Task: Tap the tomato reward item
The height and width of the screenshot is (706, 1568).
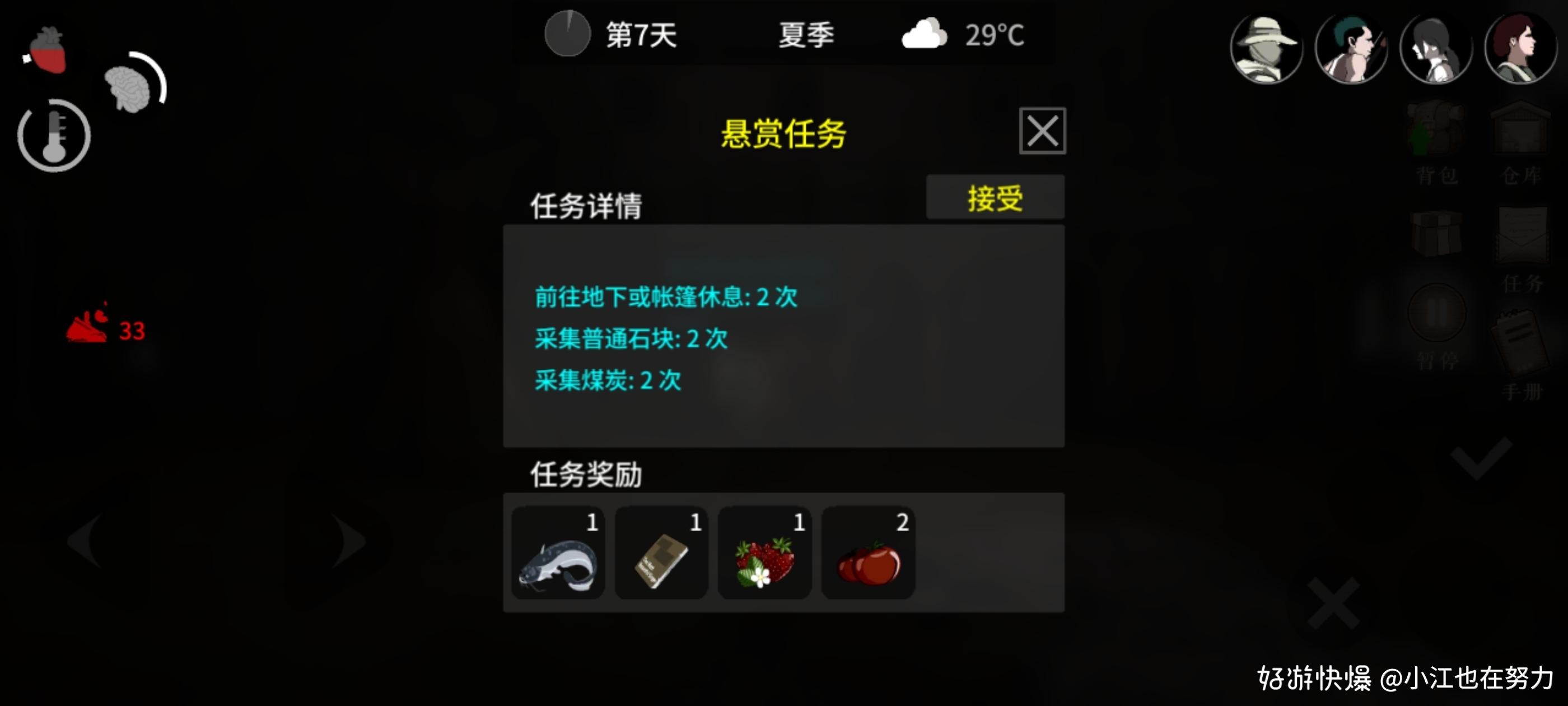Action: [868, 553]
